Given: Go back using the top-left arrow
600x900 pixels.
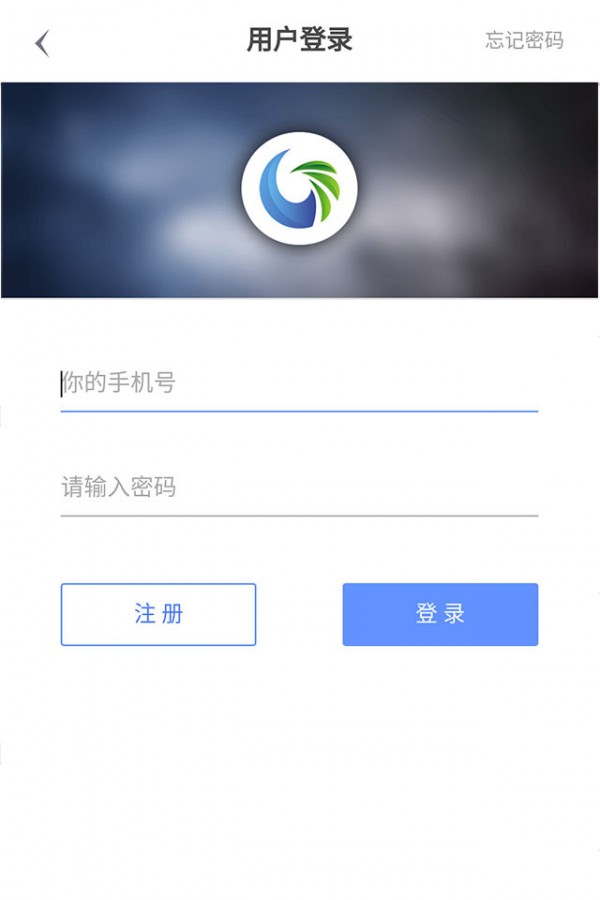Looking at the screenshot, I should (42, 42).
